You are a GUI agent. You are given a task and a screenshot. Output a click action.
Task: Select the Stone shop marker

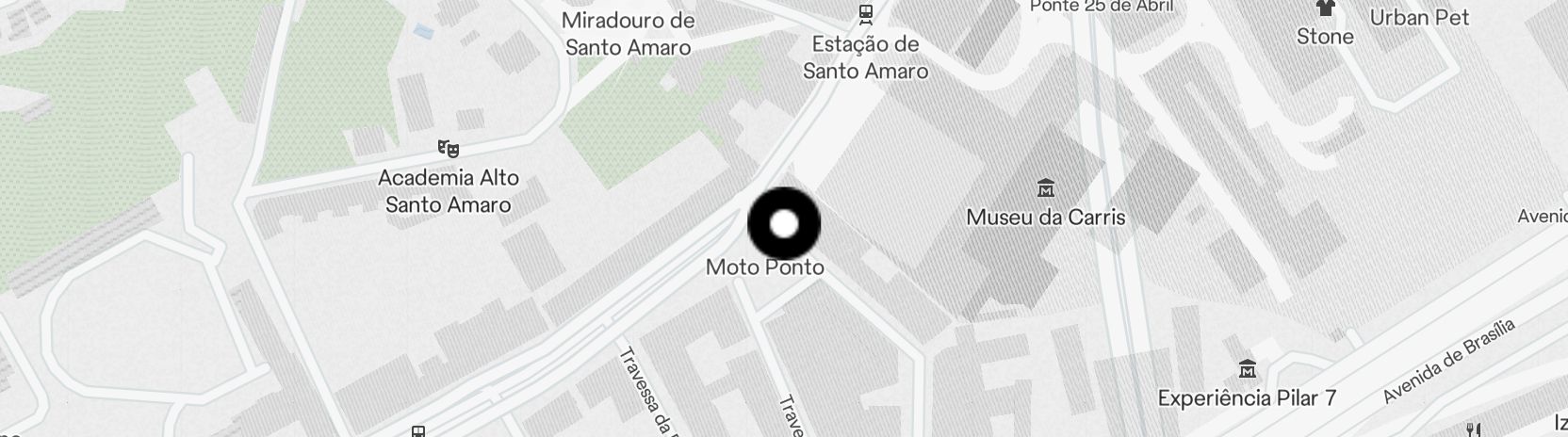point(1326,8)
